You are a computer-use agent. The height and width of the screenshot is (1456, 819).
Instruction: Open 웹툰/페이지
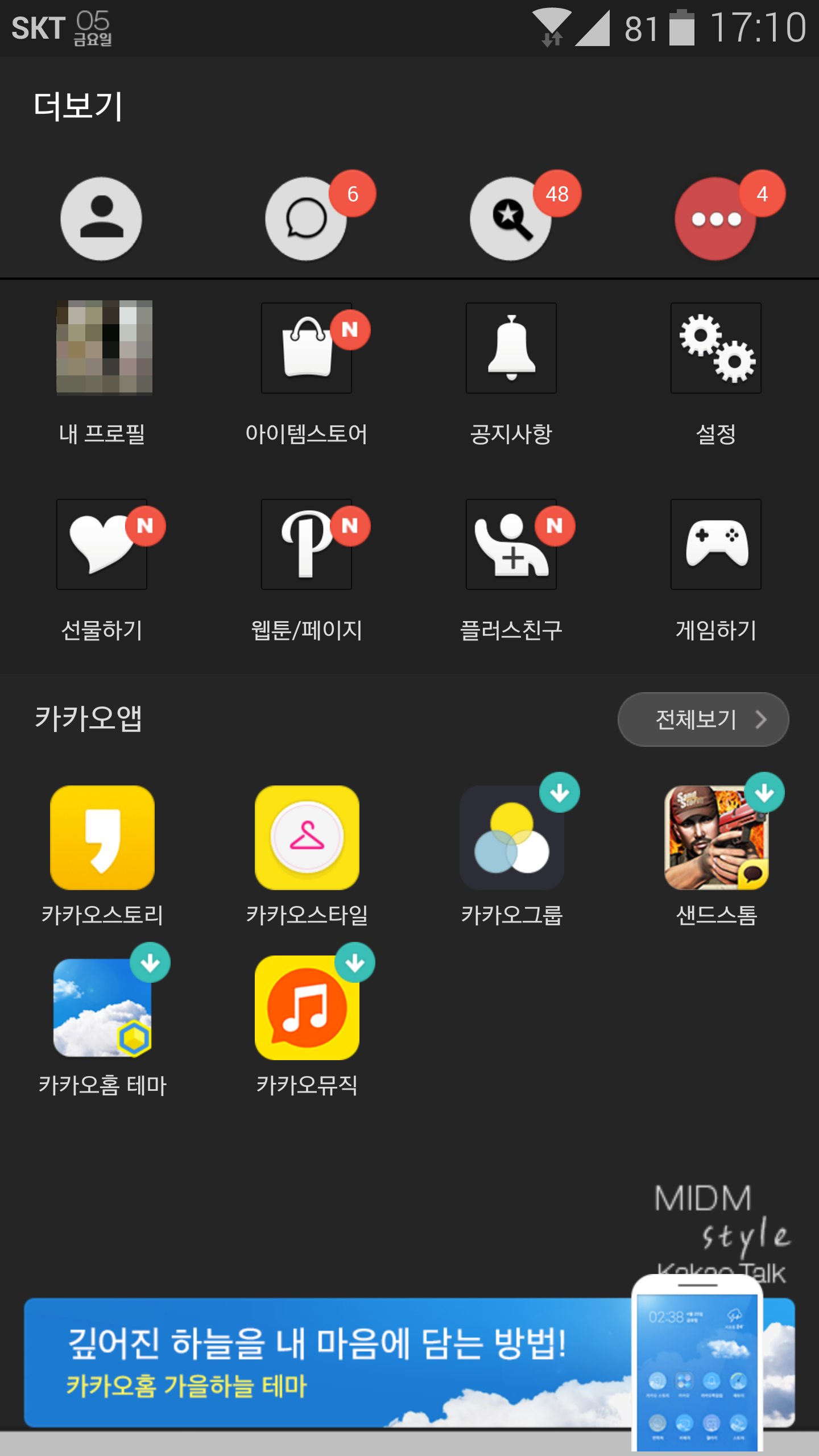[x=307, y=544]
